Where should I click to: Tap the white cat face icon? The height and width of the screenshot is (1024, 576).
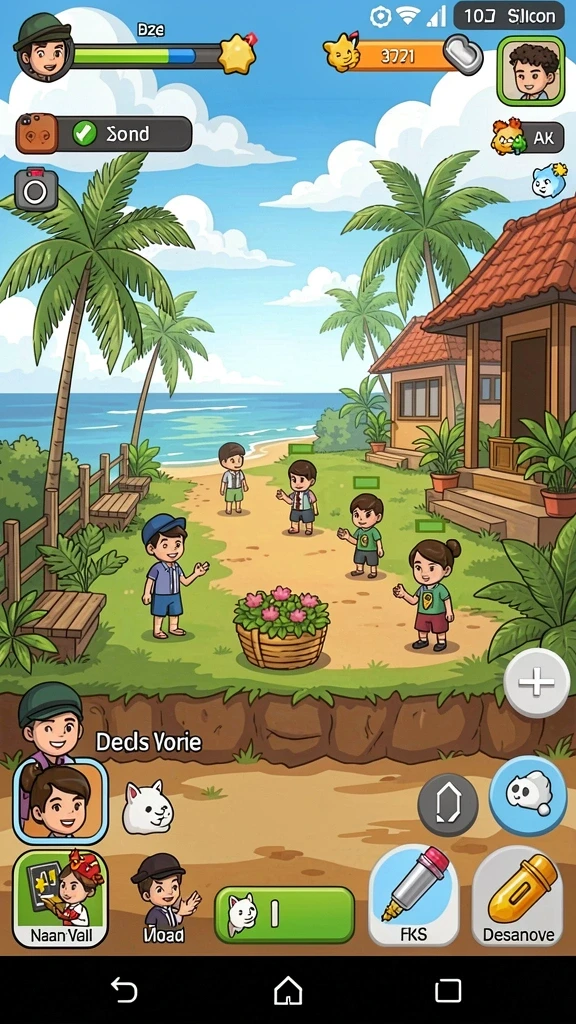148,808
